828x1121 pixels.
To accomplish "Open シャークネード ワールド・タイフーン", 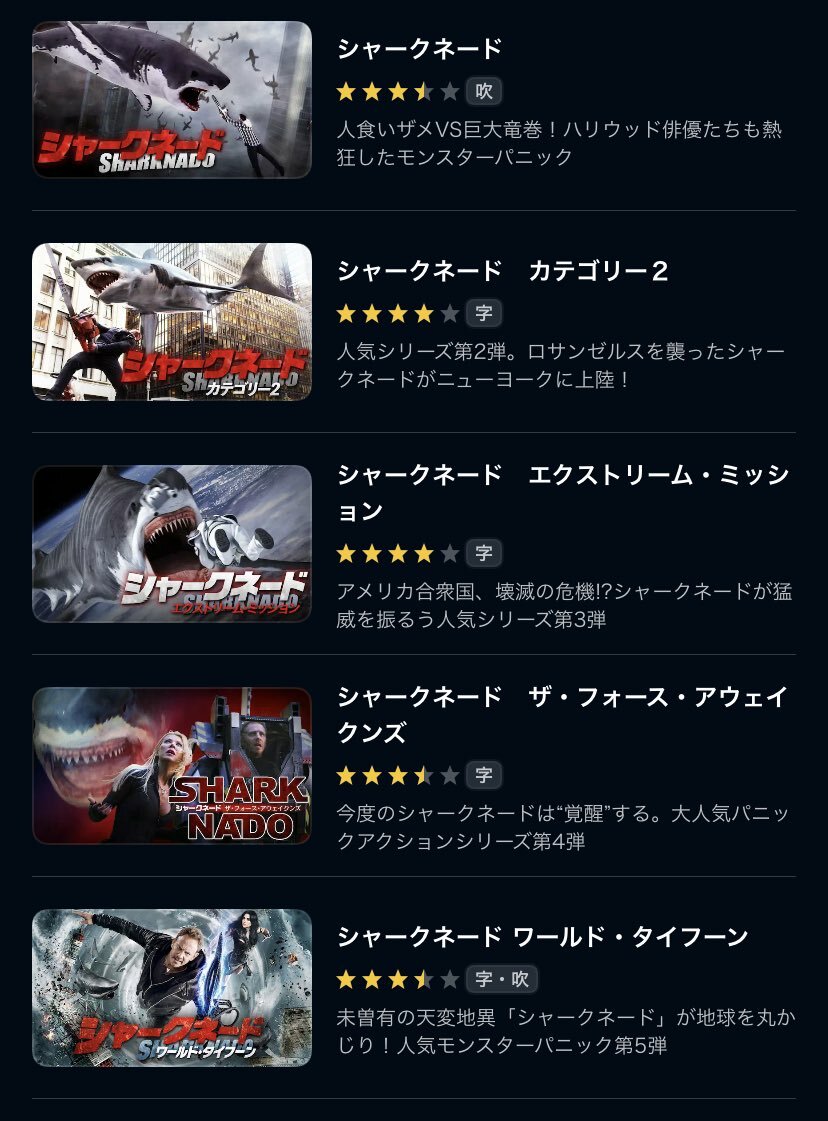I will pos(542,937).
